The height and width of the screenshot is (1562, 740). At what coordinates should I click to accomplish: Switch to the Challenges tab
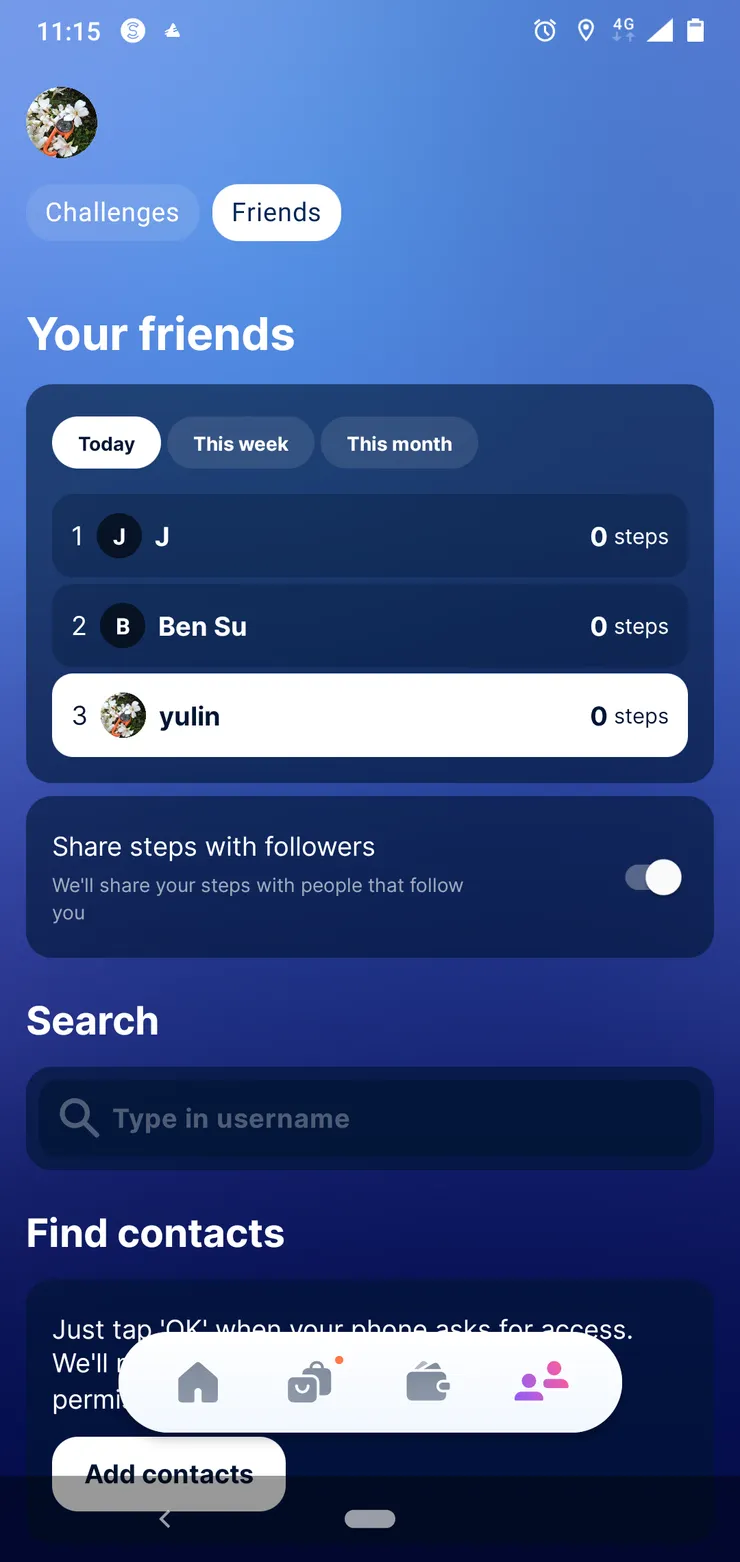click(112, 212)
